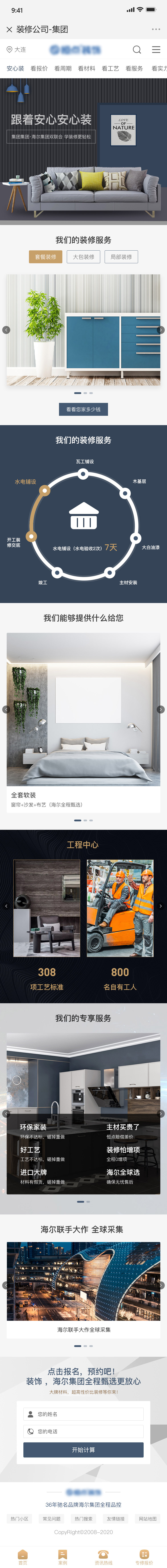
Task: Open the search icon
Action: coord(136,50)
